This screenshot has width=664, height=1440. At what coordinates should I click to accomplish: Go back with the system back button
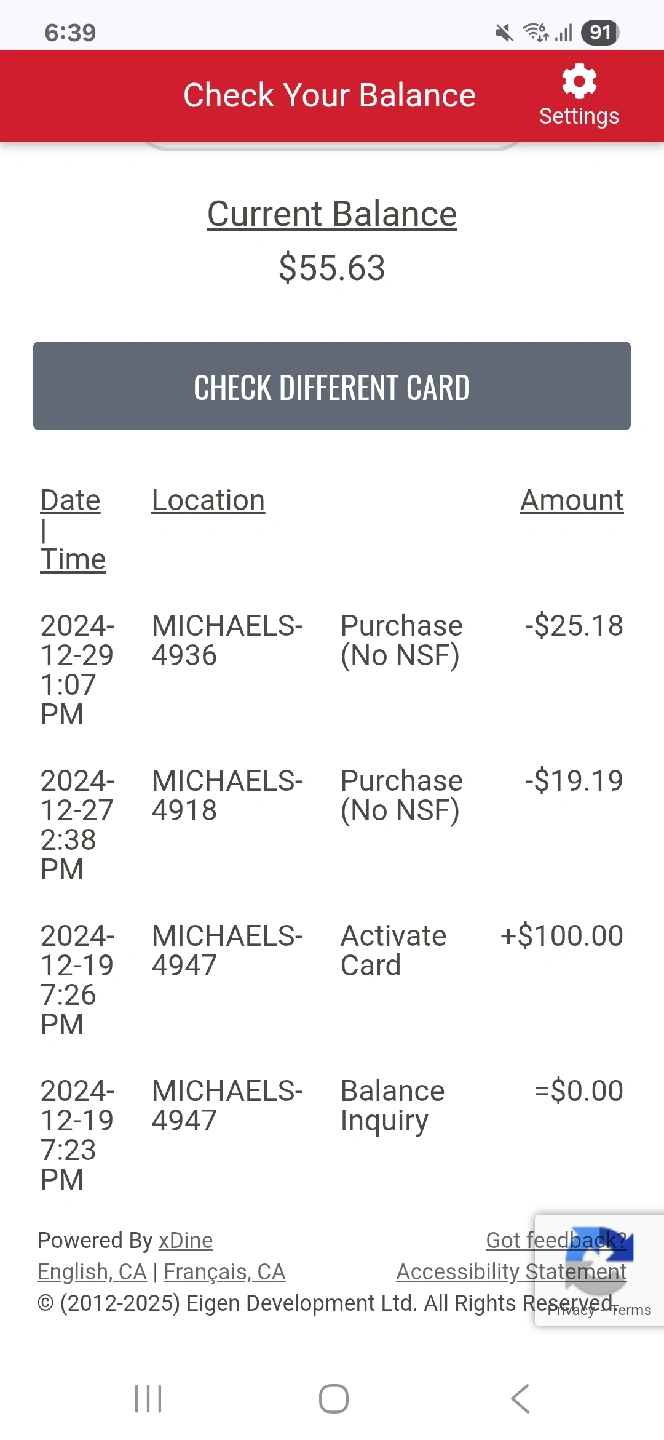coord(520,1398)
